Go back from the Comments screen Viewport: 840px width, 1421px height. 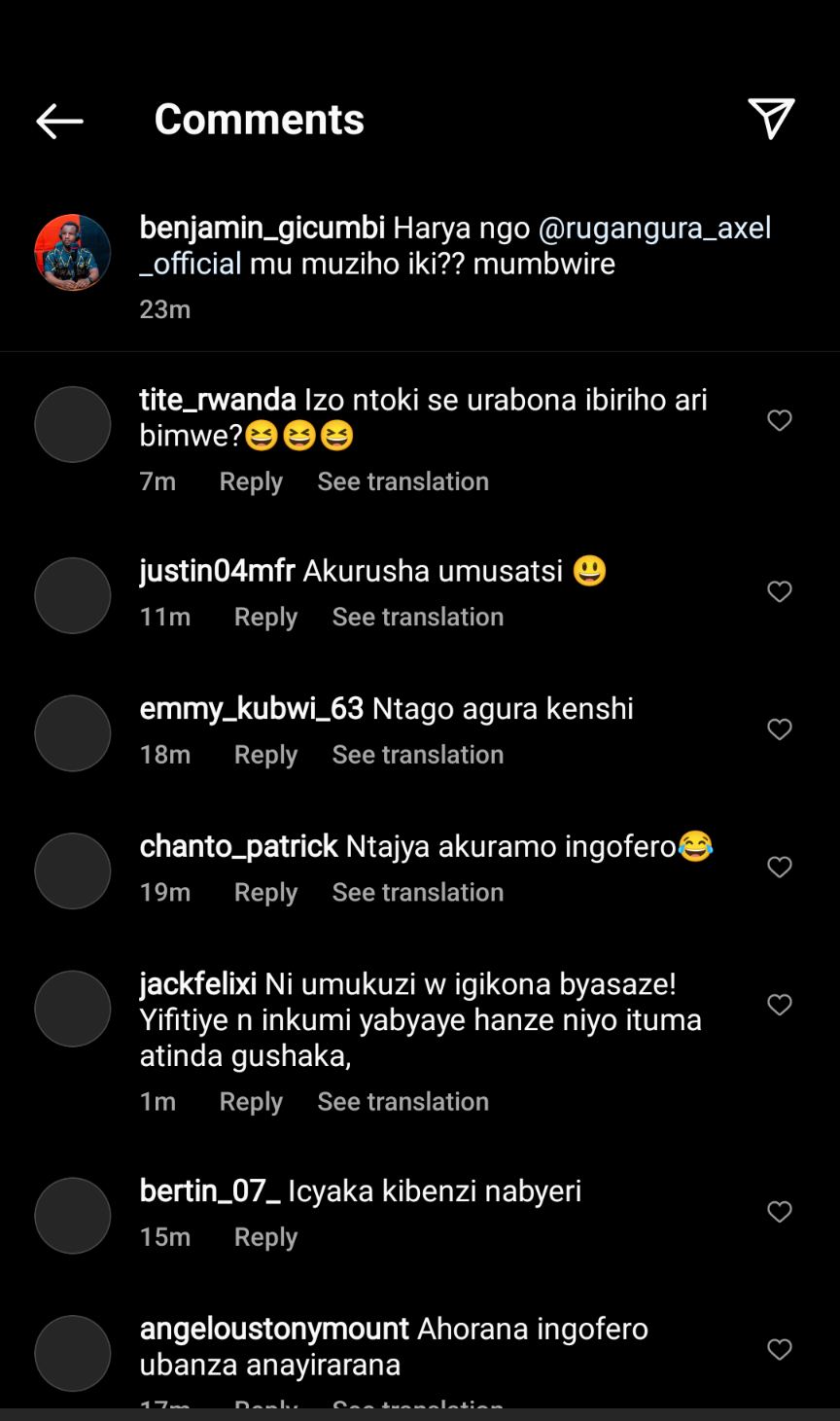pyautogui.click(x=59, y=121)
